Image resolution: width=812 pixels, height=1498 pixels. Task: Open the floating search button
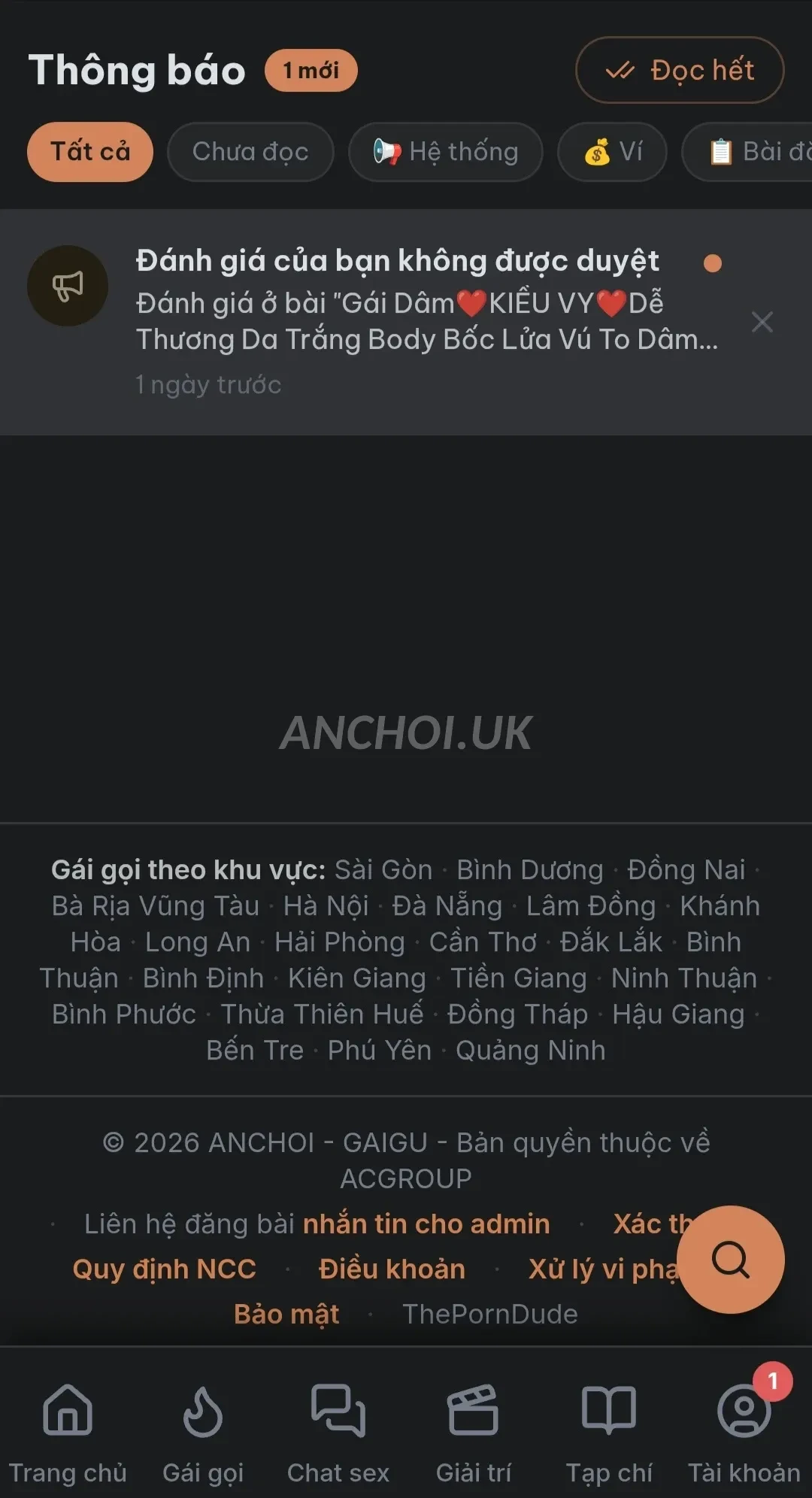(x=731, y=1260)
